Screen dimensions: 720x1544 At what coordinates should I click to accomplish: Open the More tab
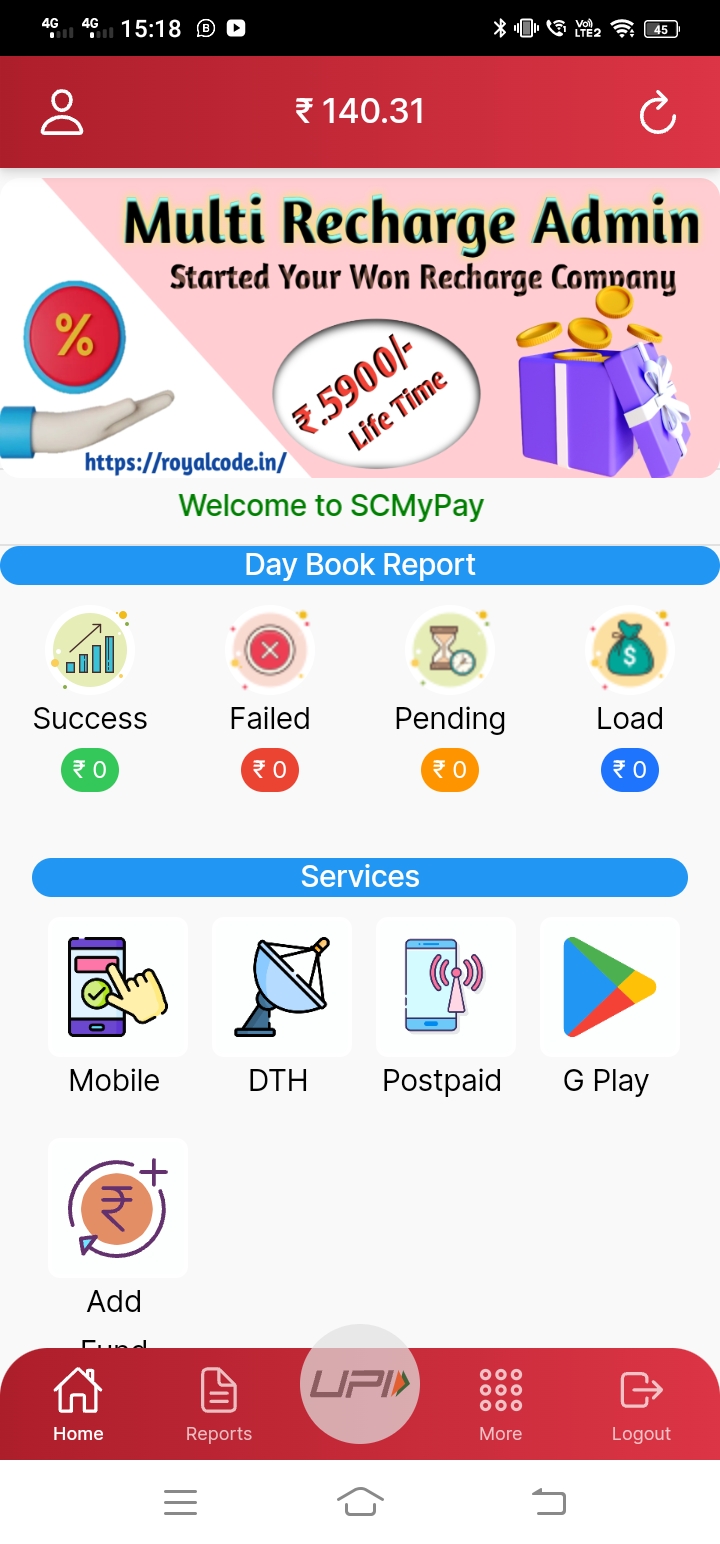tap(501, 1404)
